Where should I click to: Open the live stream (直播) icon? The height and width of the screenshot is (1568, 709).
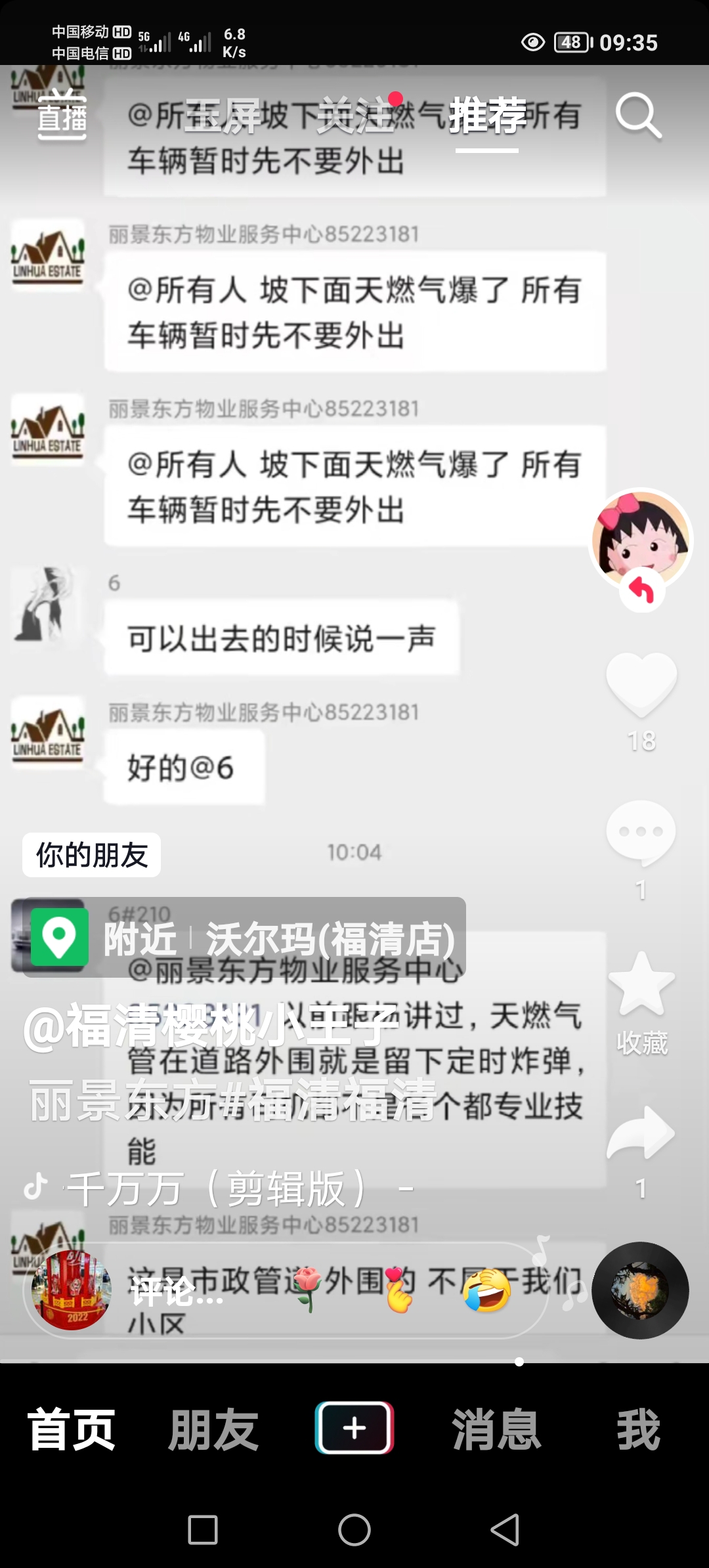[x=62, y=116]
